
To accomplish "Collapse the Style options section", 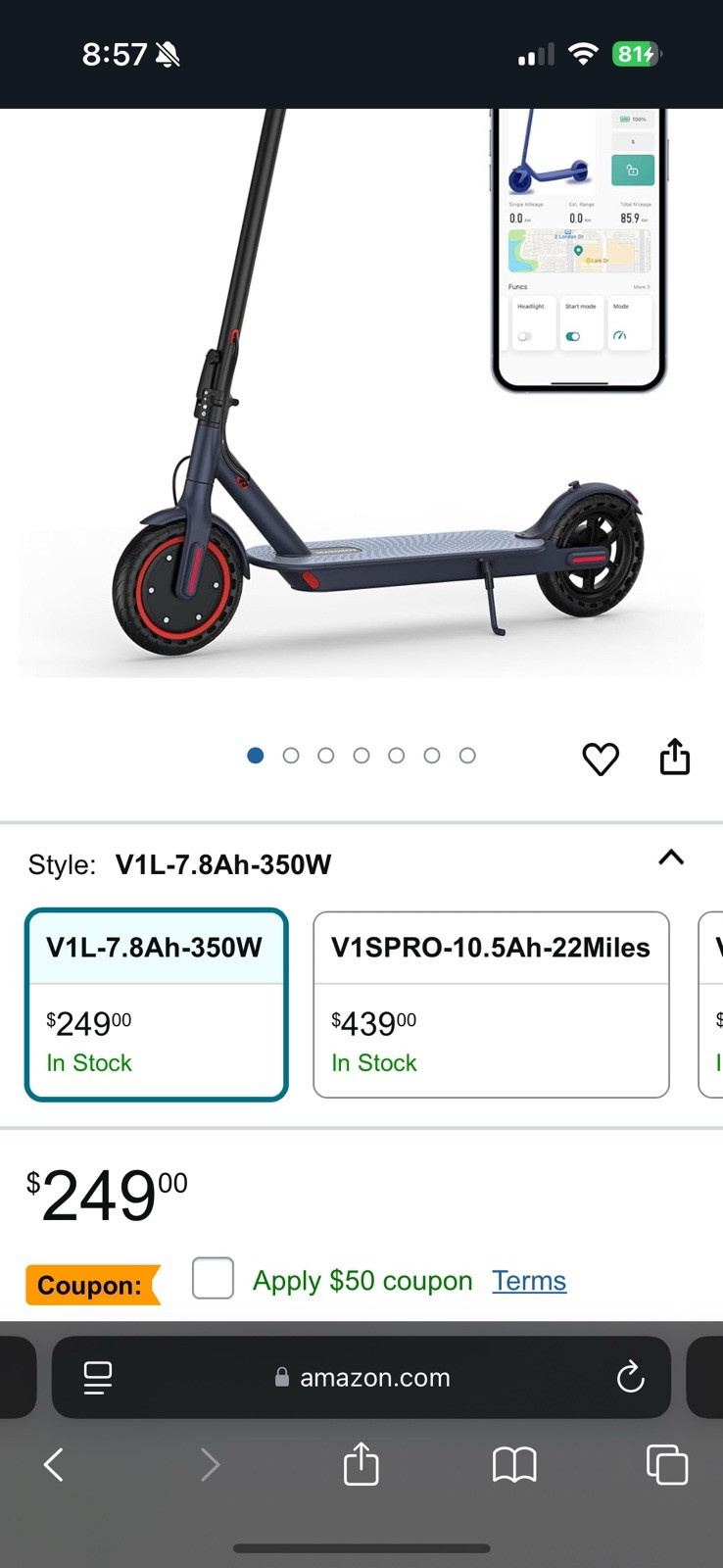I will tap(671, 858).
